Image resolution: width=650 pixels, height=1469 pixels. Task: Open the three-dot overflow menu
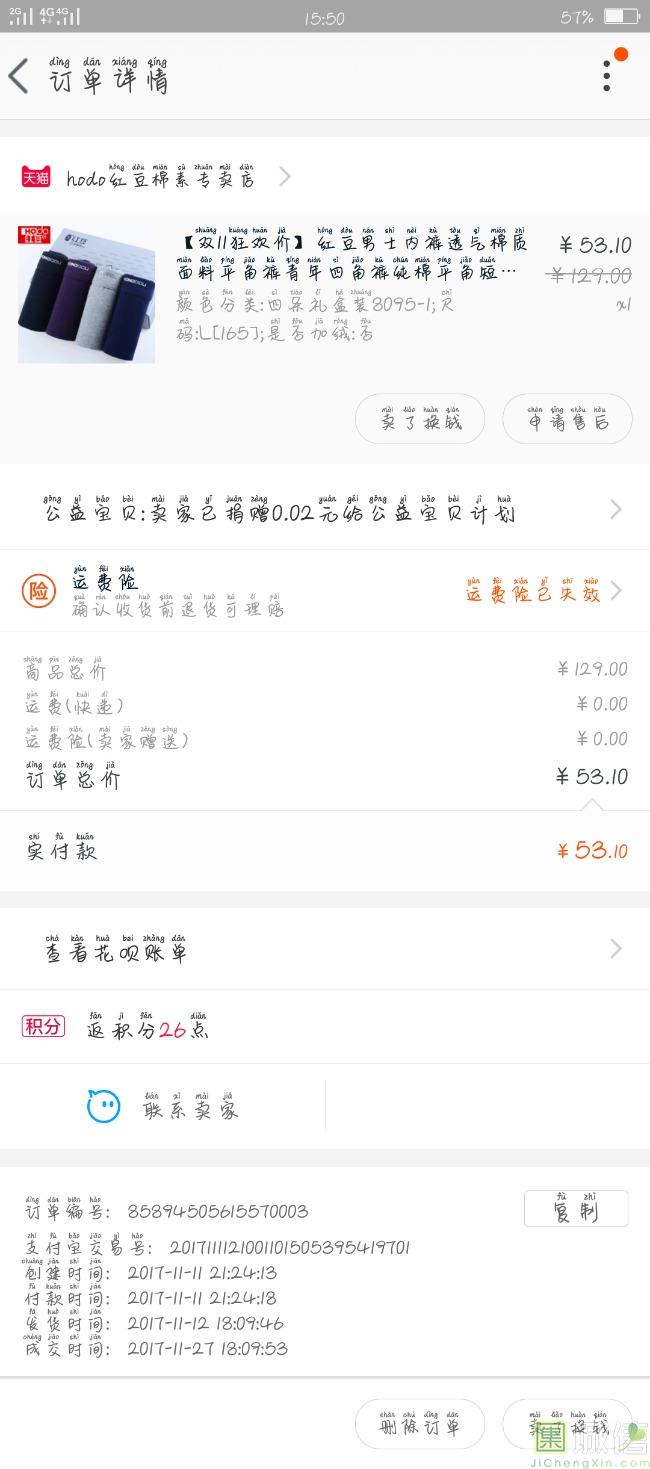point(607,75)
